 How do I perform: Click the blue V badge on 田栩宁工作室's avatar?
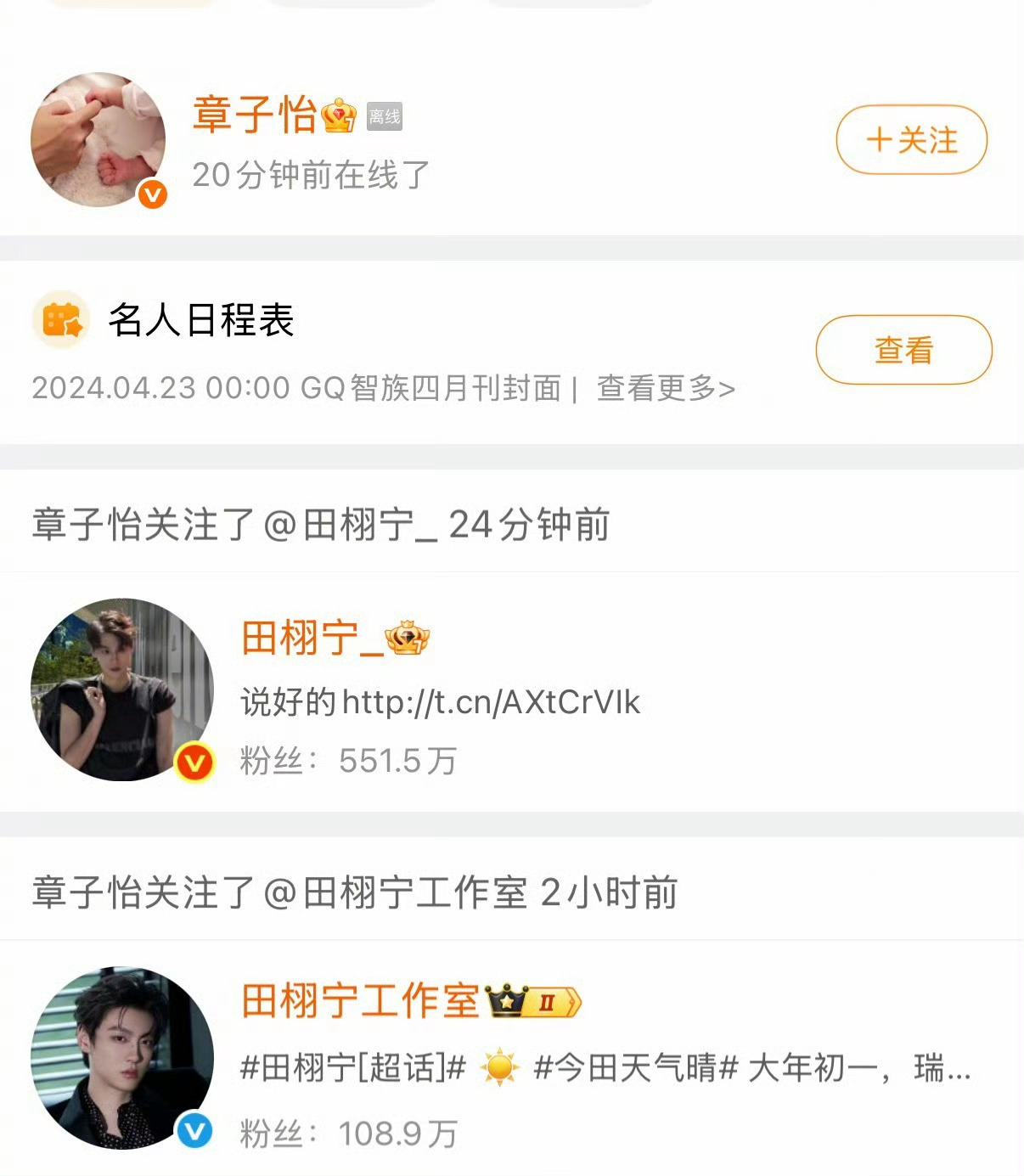pyautogui.click(x=195, y=1131)
